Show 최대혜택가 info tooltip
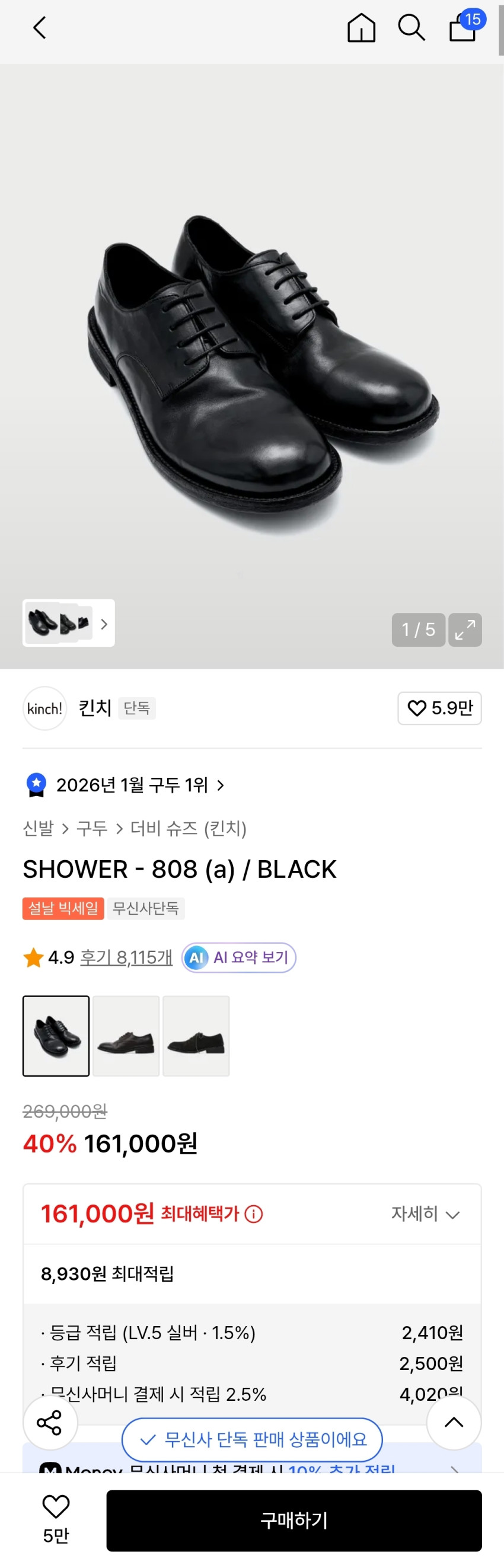 point(253,1214)
